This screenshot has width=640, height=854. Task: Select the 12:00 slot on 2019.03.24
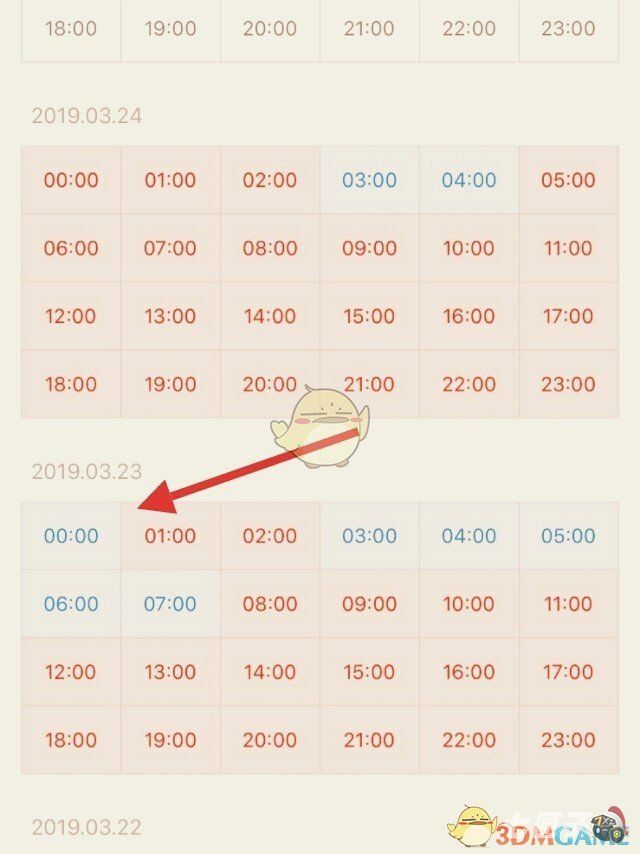coord(71,316)
